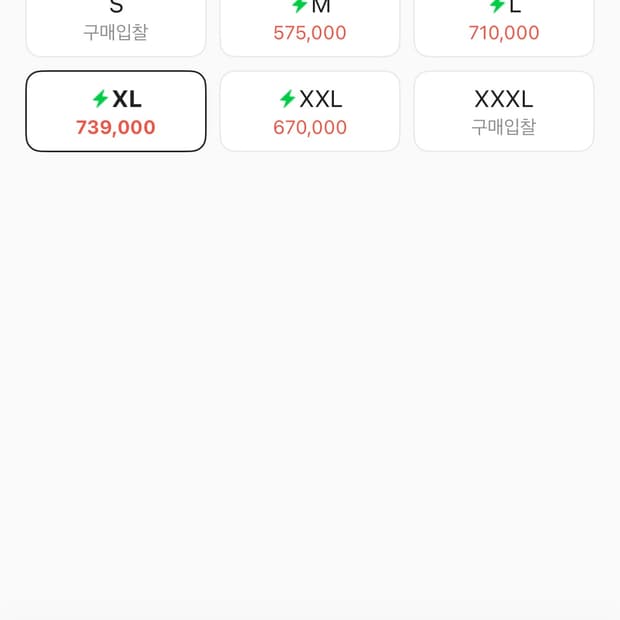The image size is (620, 620).
Task: Choose size XXL priced 670,000
Action: coord(310,111)
